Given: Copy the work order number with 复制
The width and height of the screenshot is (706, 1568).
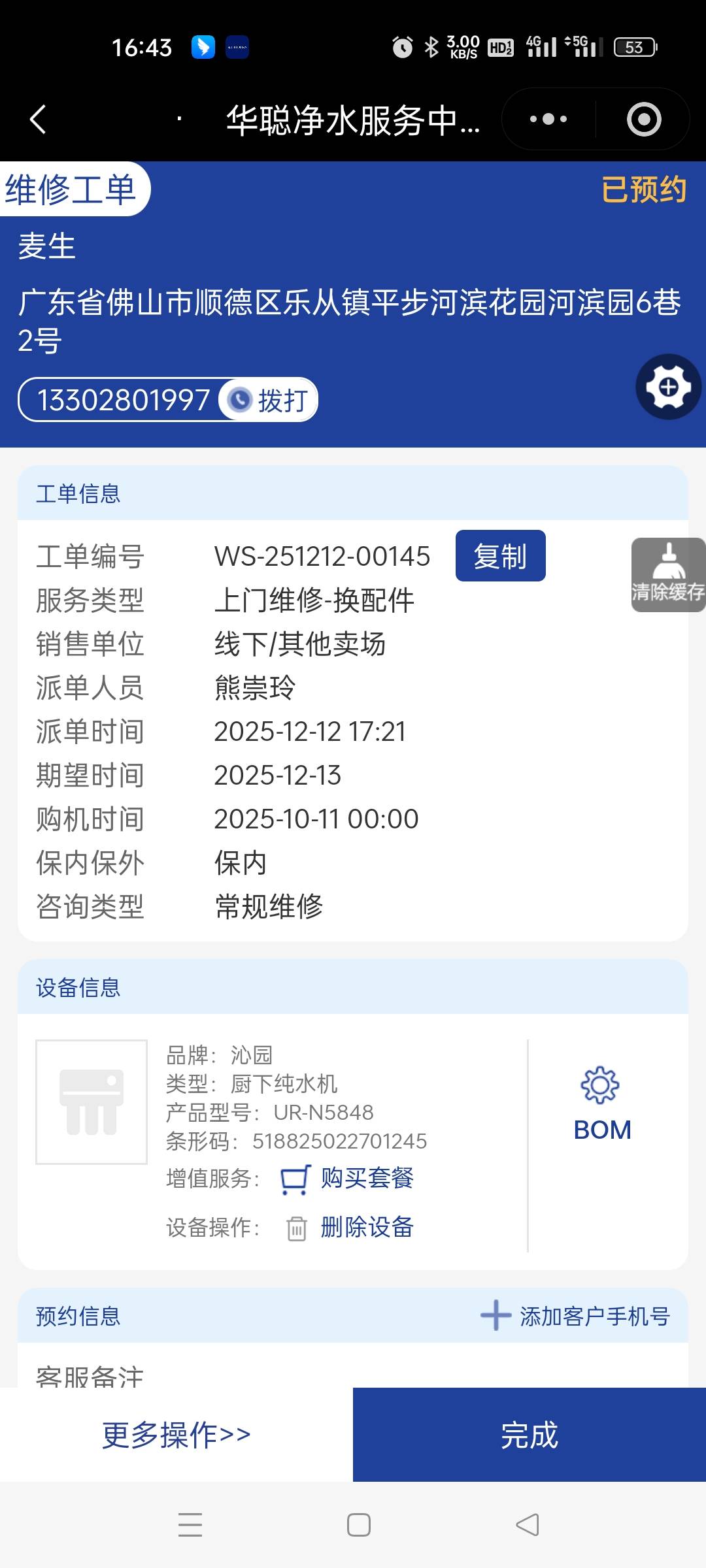Looking at the screenshot, I should 500,556.
